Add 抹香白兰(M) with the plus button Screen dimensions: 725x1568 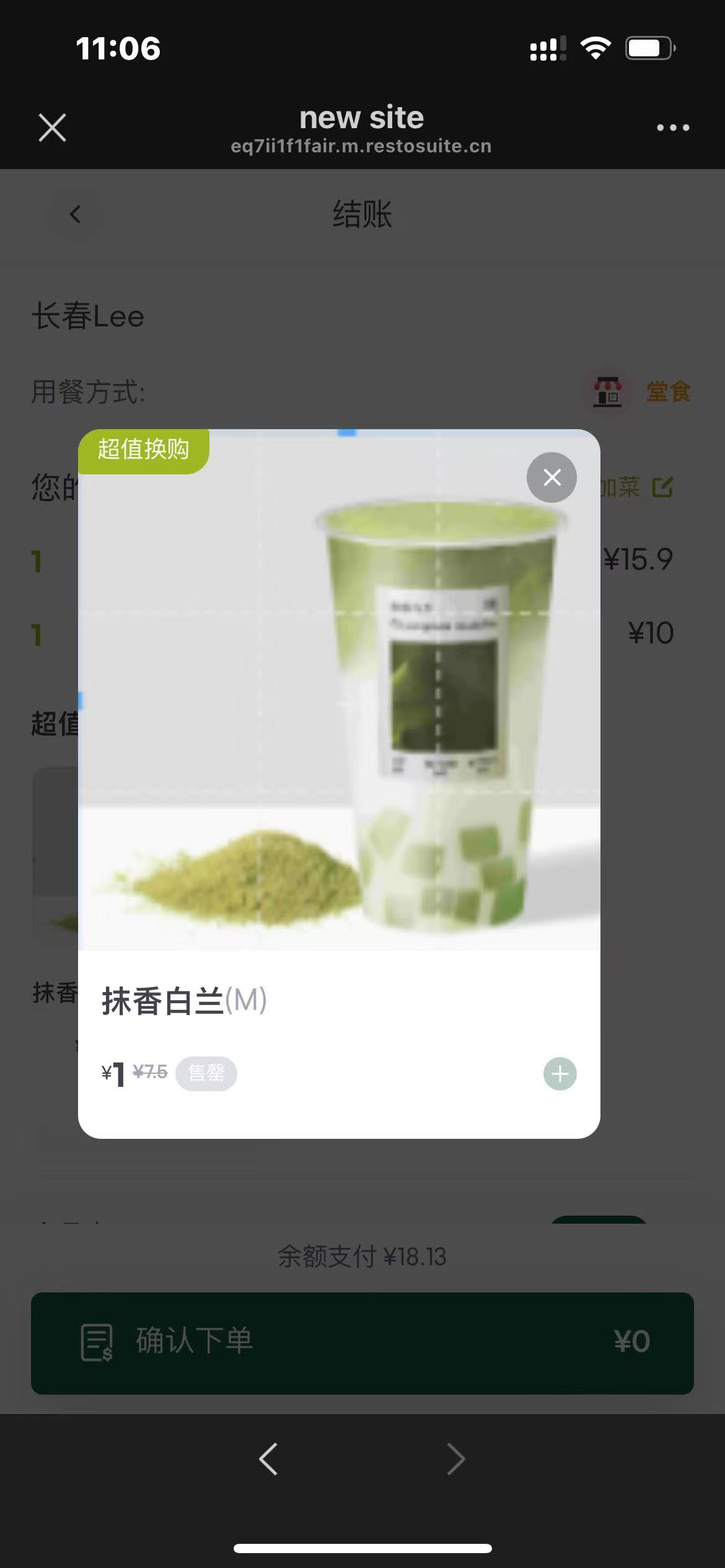click(560, 1073)
